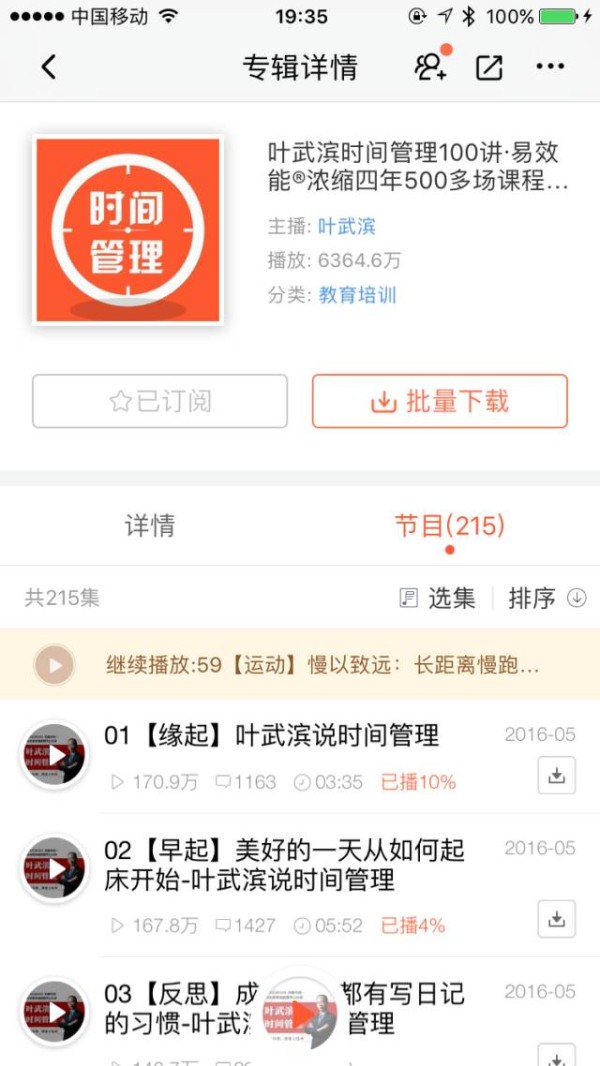The image size is (600, 1066).
Task: Go back with the top-left arrow
Action: pyautogui.click(x=48, y=67)
